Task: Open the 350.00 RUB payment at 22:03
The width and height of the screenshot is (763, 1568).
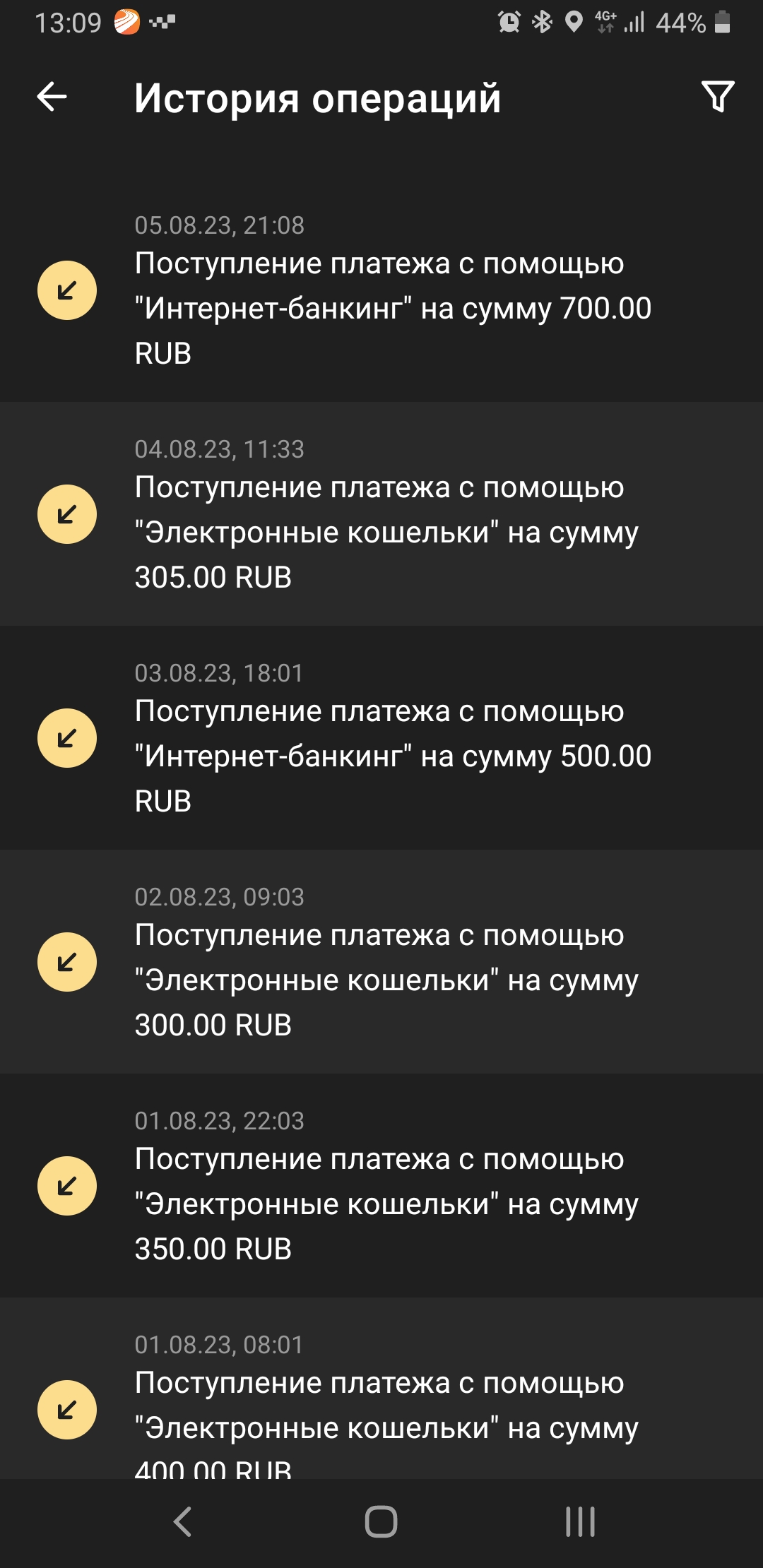Action: (381, 1187)
